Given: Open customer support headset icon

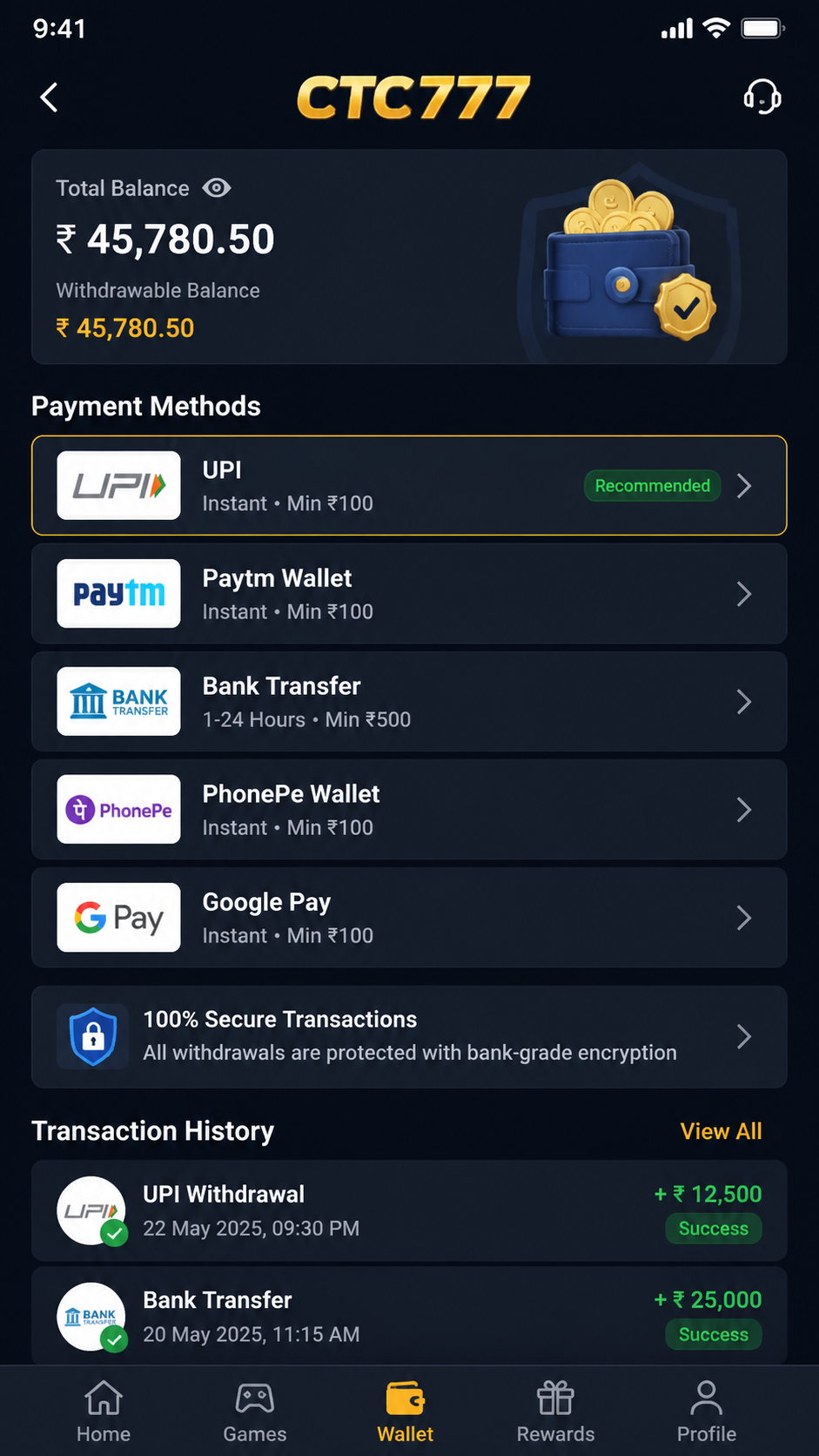Looking at the screenshot, I should click(x=762, y=97).
